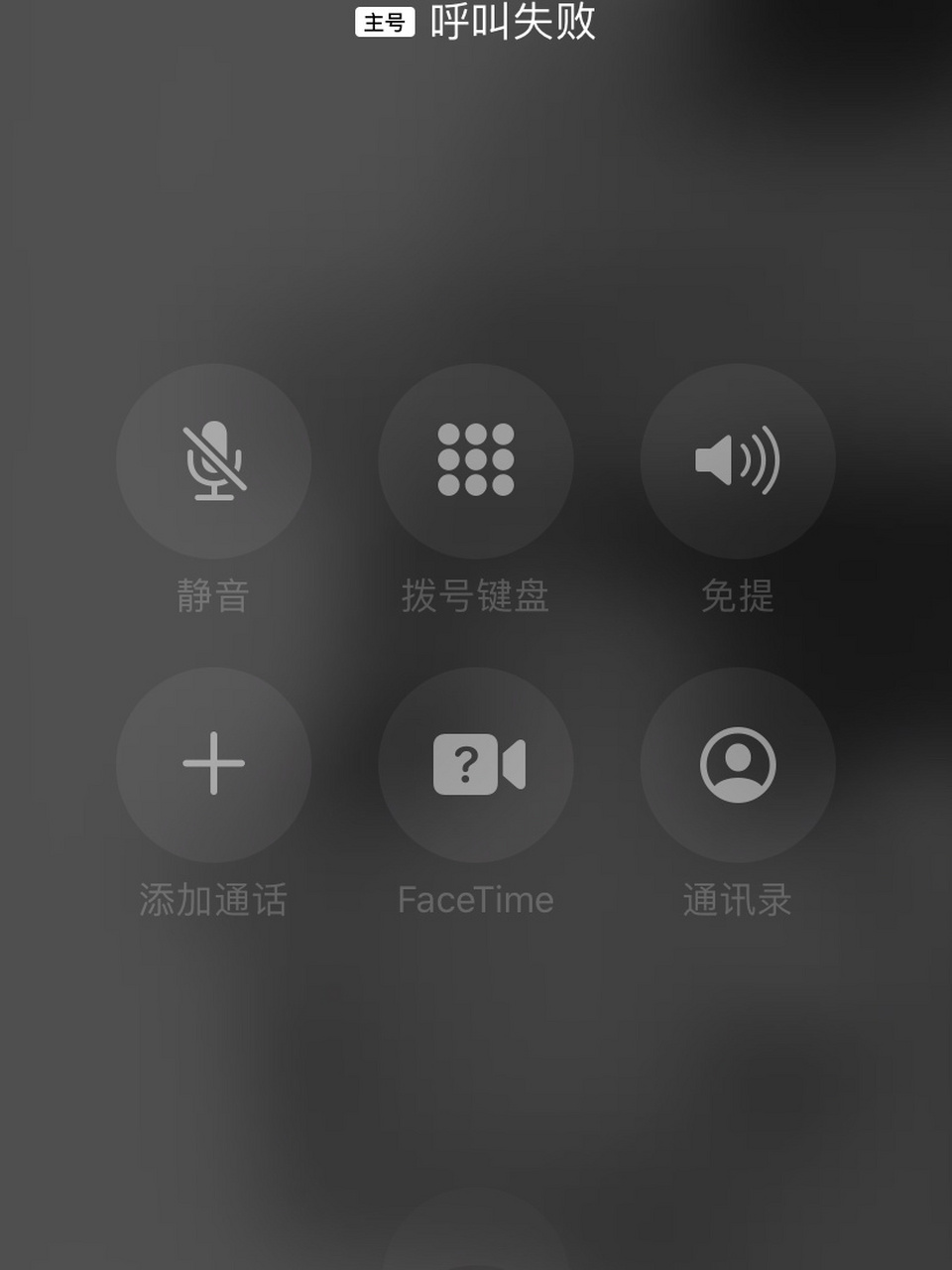Tap the plus icon to add a call
The image size is (952, 1270).
pyautogui.click(x=213, y=764)
